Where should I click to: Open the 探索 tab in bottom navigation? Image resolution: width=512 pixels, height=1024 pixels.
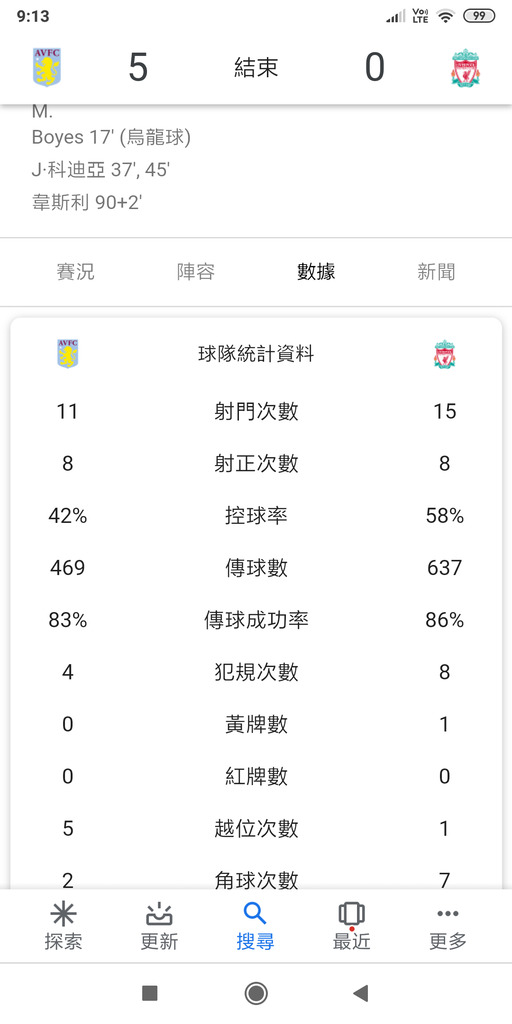click(63, 926)
